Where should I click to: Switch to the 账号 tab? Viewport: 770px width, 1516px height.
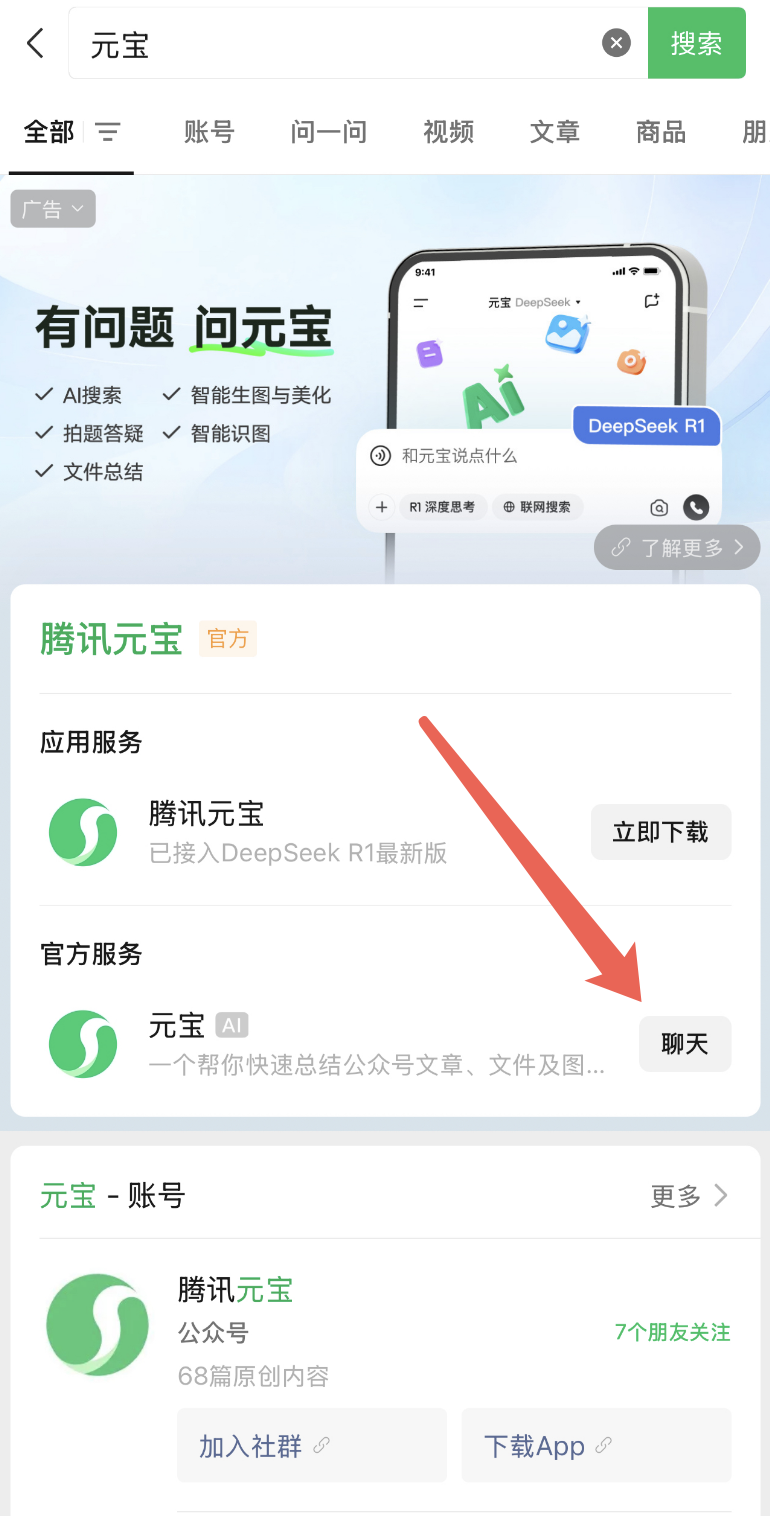pos(209,132)
